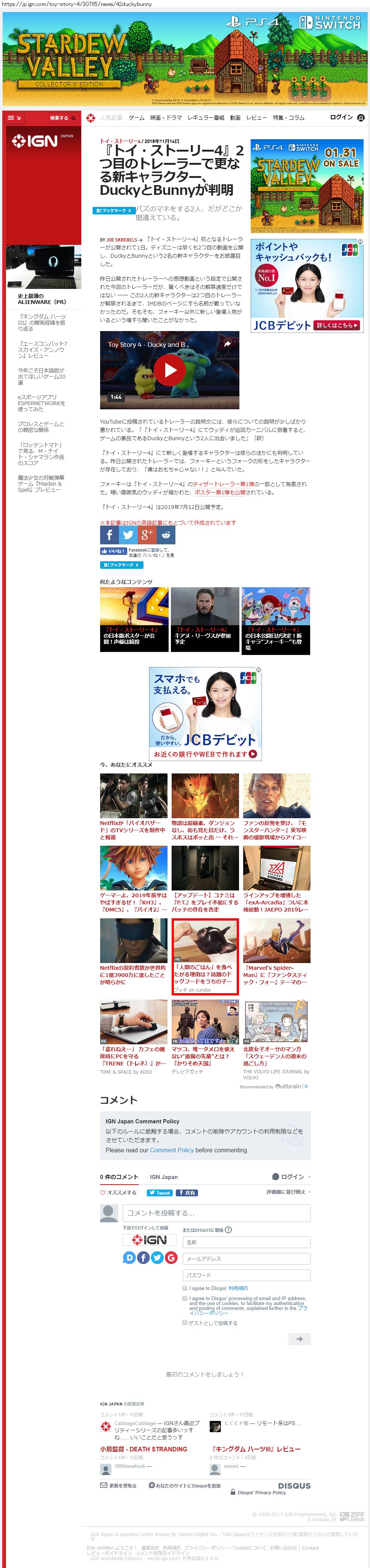The image size is (370, 1568).
Task: Open sidebar link 史上最薄のALIENWARE
Action: pos(42,299)
